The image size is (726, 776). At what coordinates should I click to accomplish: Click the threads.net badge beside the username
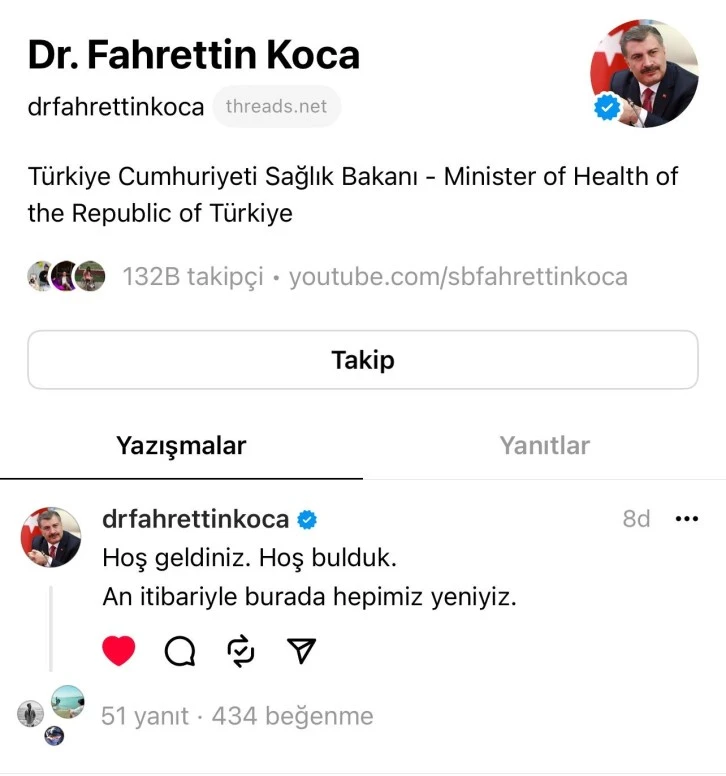tap(277, 105)
